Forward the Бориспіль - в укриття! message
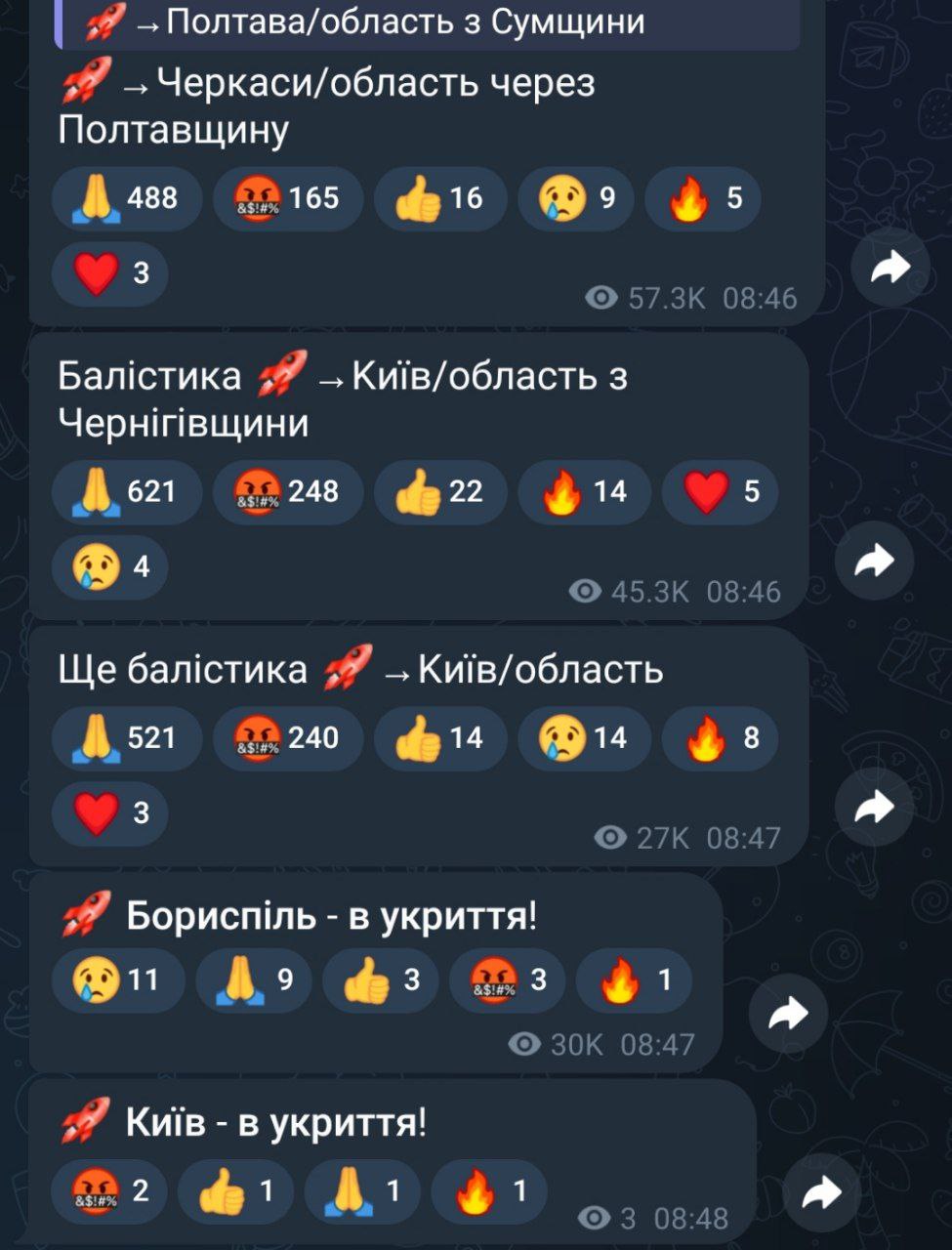The image size is (952, 1250). 788,1015
